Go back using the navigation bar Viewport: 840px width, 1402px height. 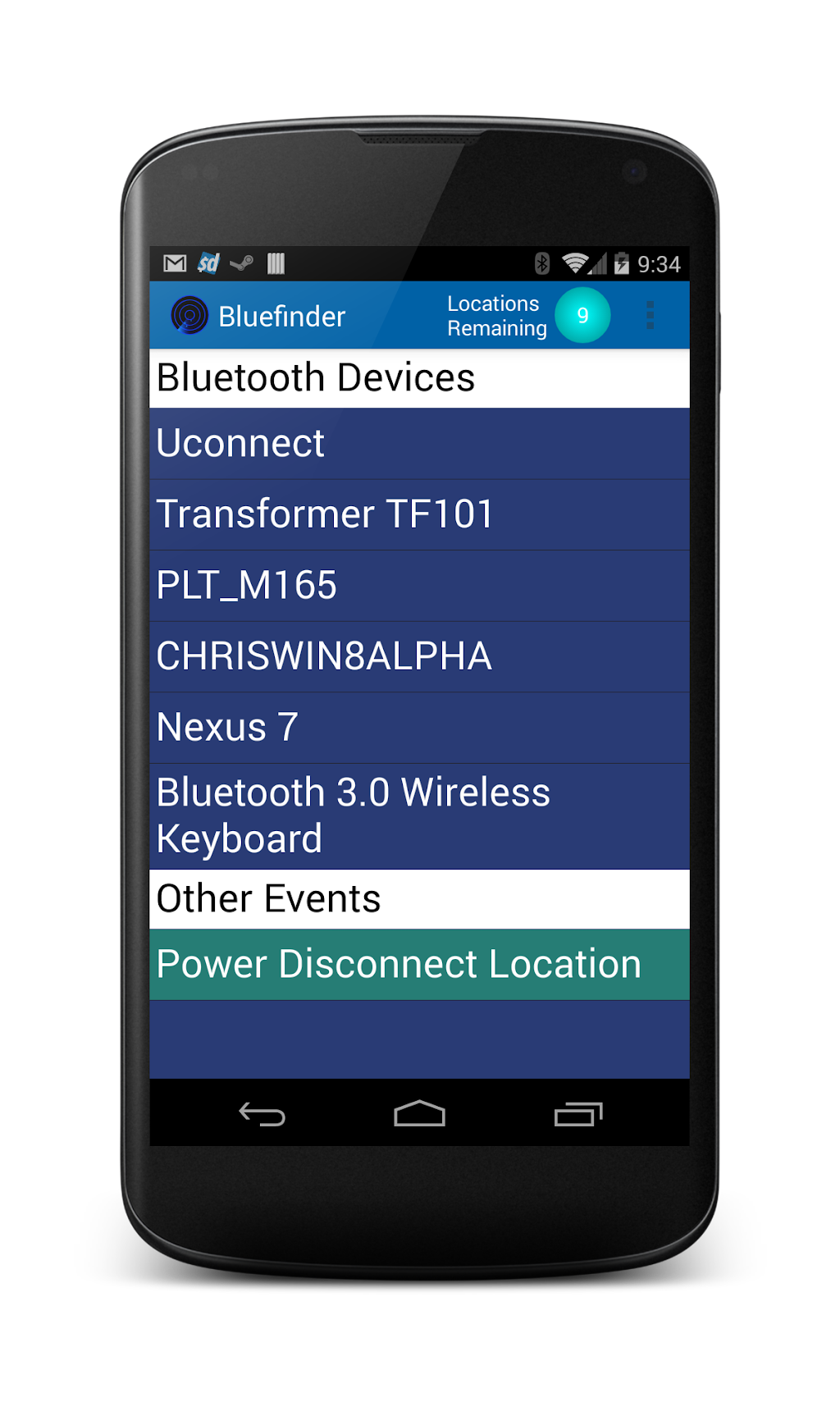(x=262, y=1114)
